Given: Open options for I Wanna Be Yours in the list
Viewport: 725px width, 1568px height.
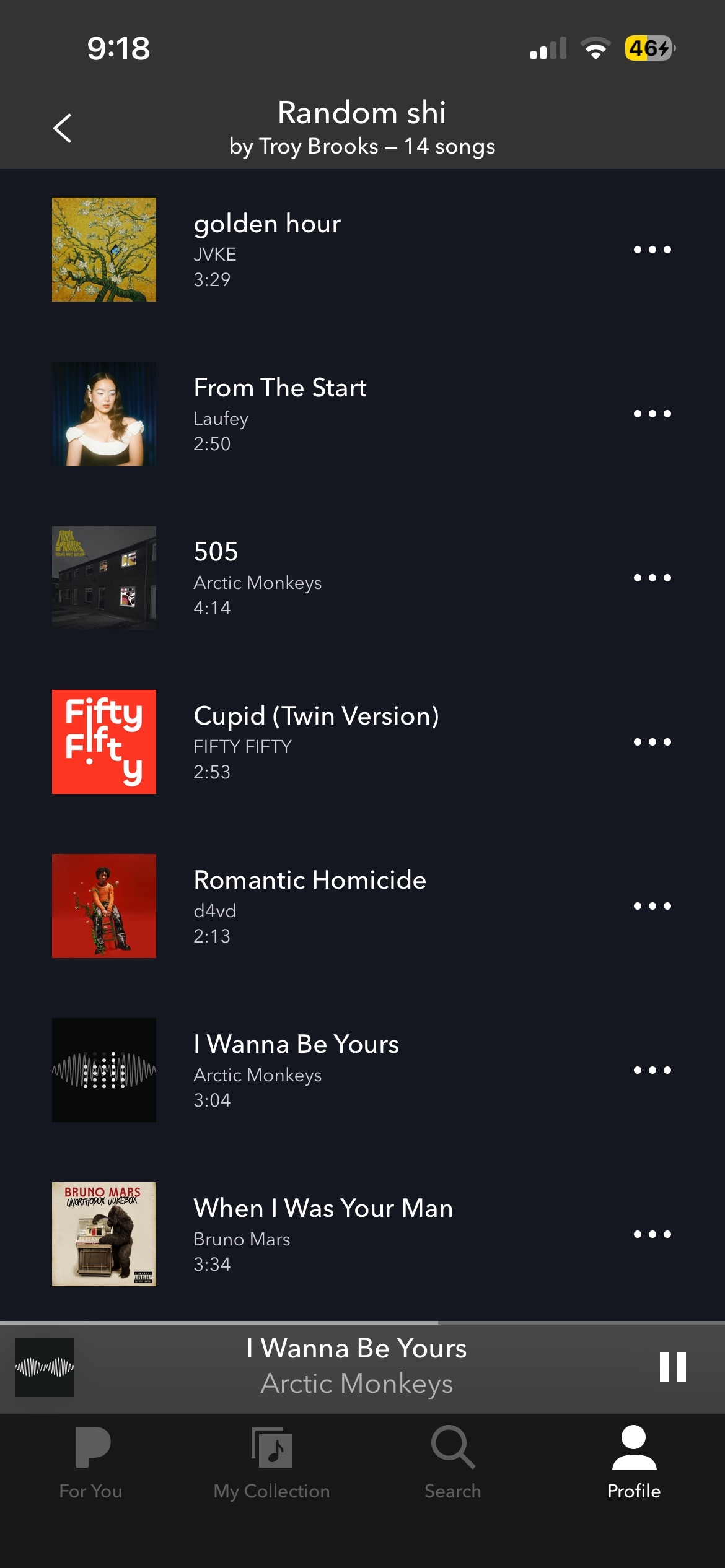Looking at the screenshot, I should click(x=652, y=1070).
